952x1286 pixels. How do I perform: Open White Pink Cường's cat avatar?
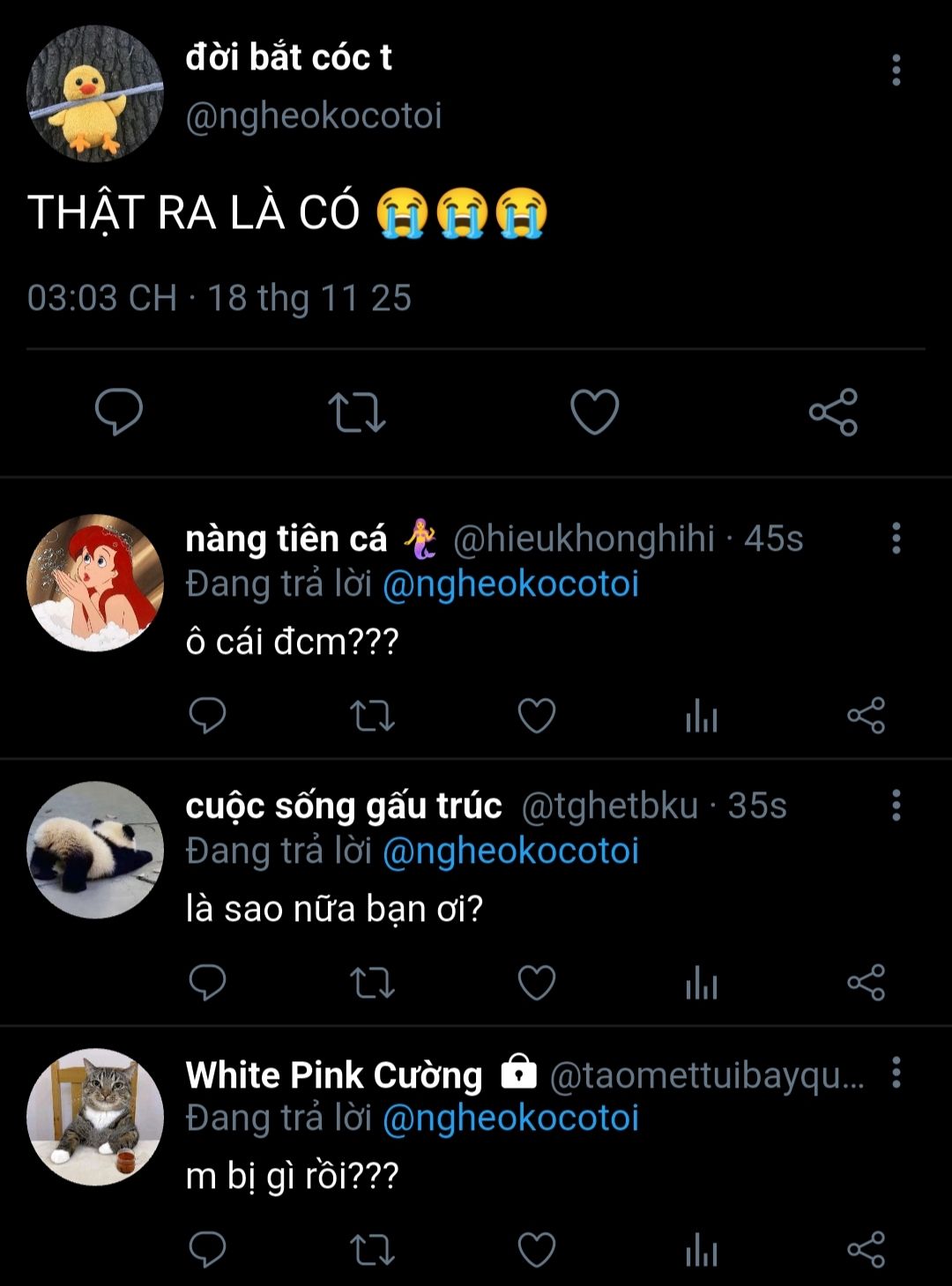[95, 1117]
